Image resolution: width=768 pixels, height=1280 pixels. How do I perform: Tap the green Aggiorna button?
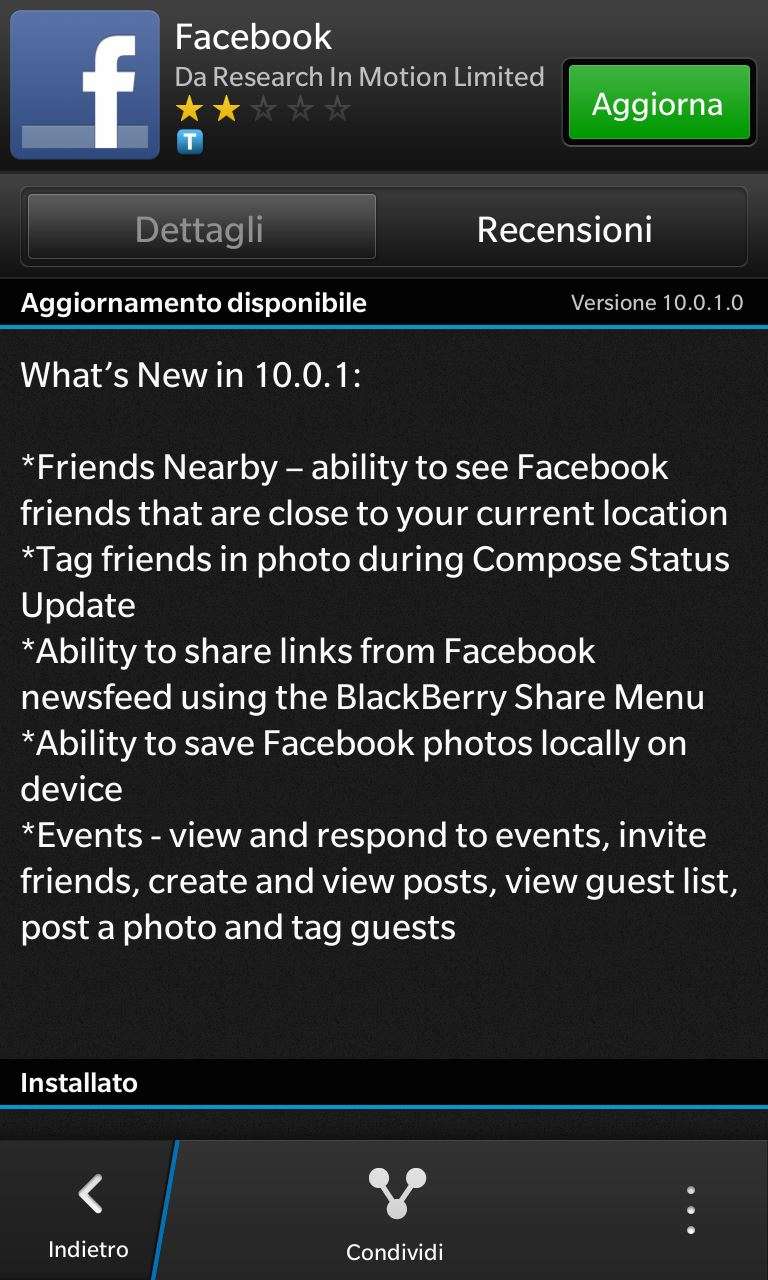(x=659, y=103)
